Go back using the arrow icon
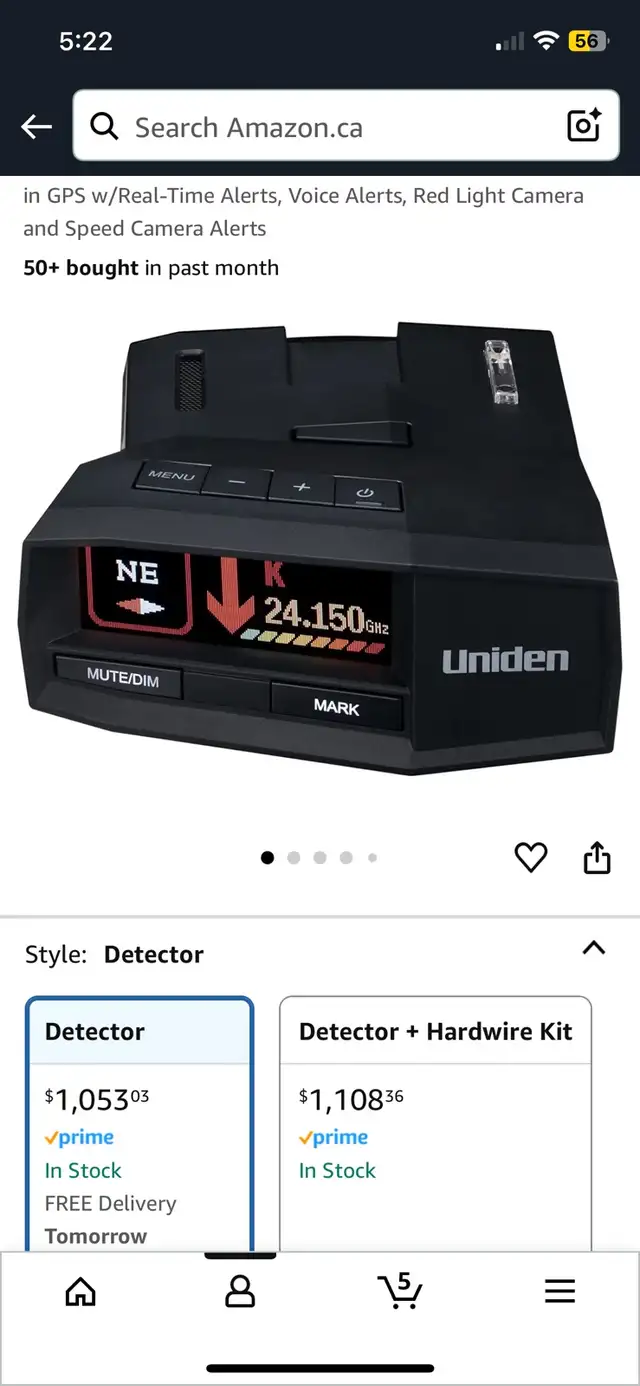 tap(36, 127)
